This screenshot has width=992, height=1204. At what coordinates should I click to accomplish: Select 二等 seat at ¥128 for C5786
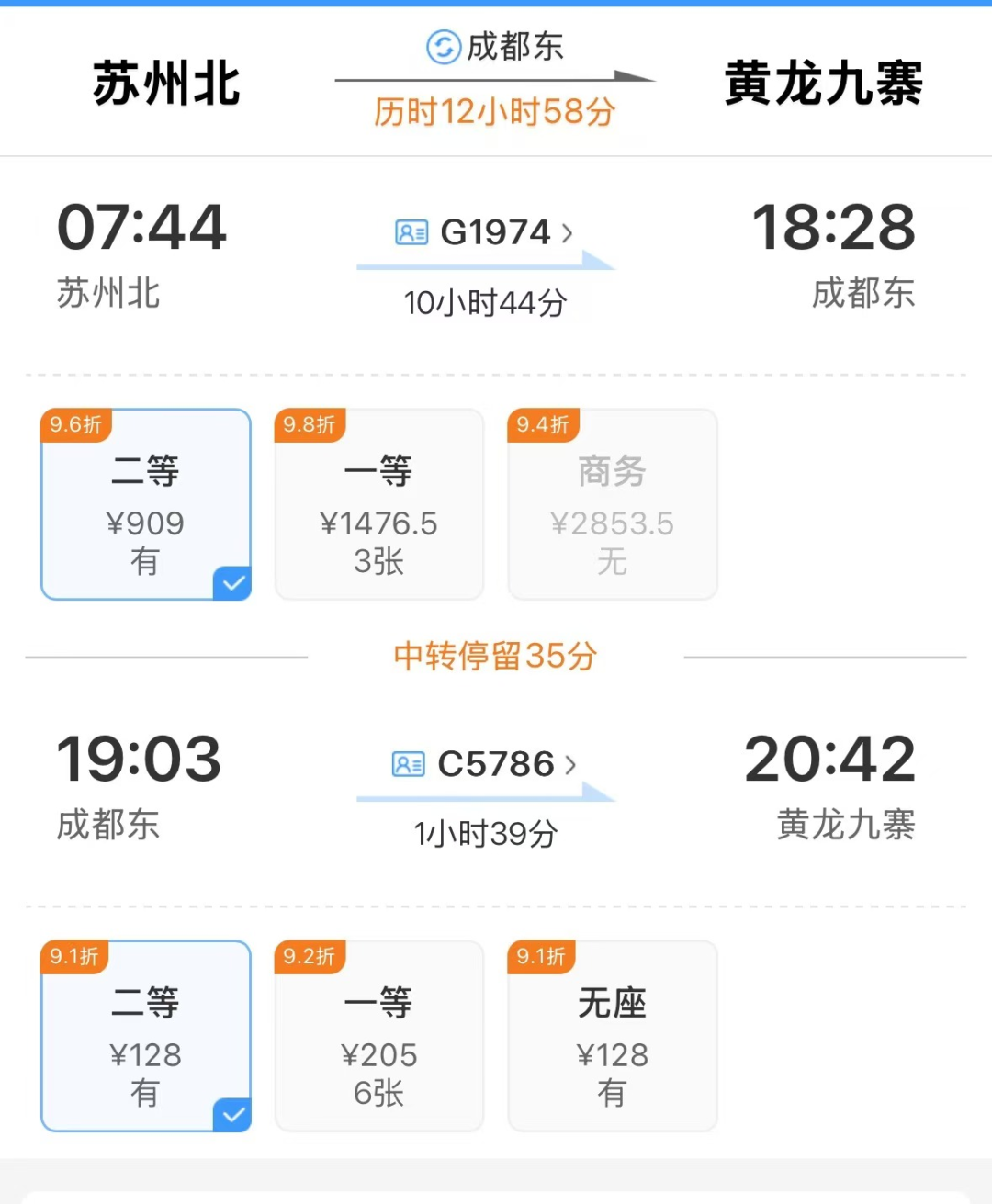(146, 1037)
